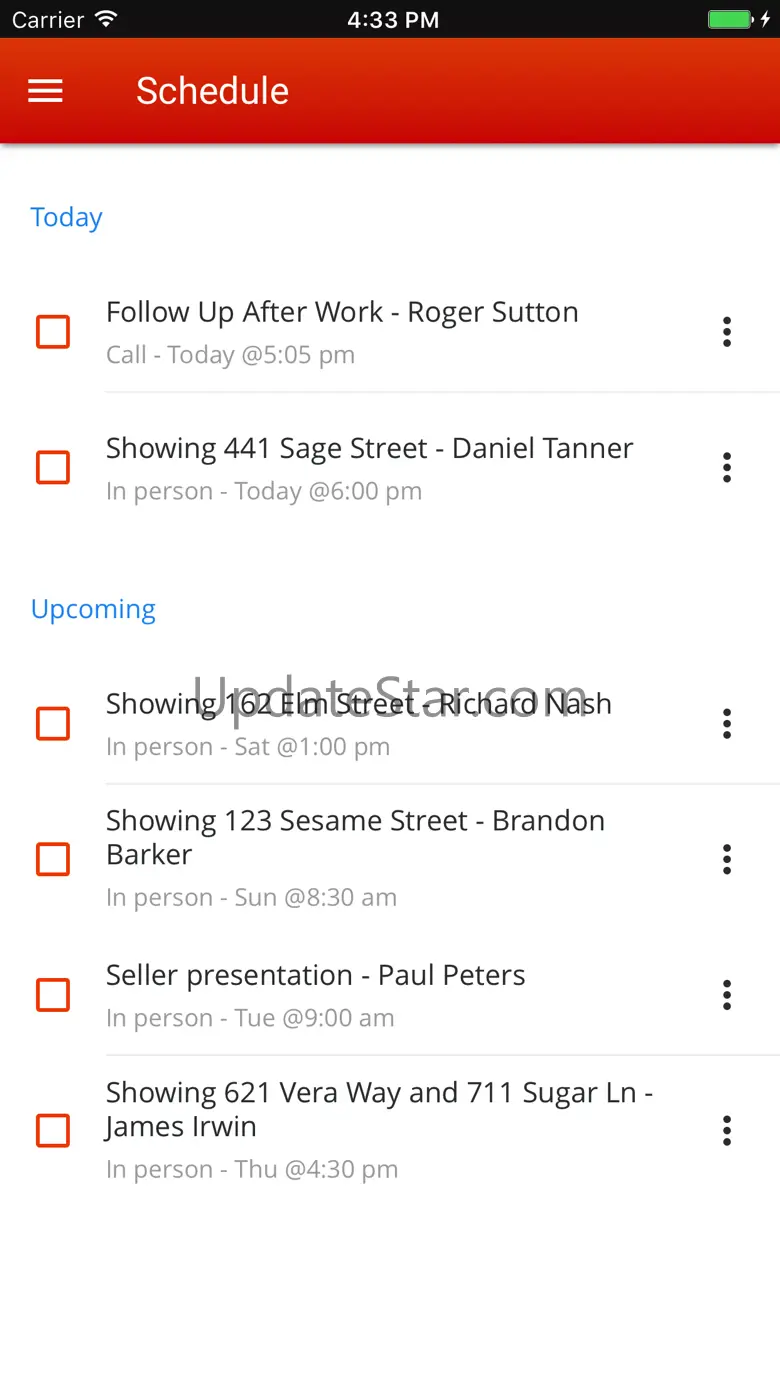This screenshot has width=780, height=1387.
Task: Open more options for Daniel Tanner showing
Action: point(727,468)
